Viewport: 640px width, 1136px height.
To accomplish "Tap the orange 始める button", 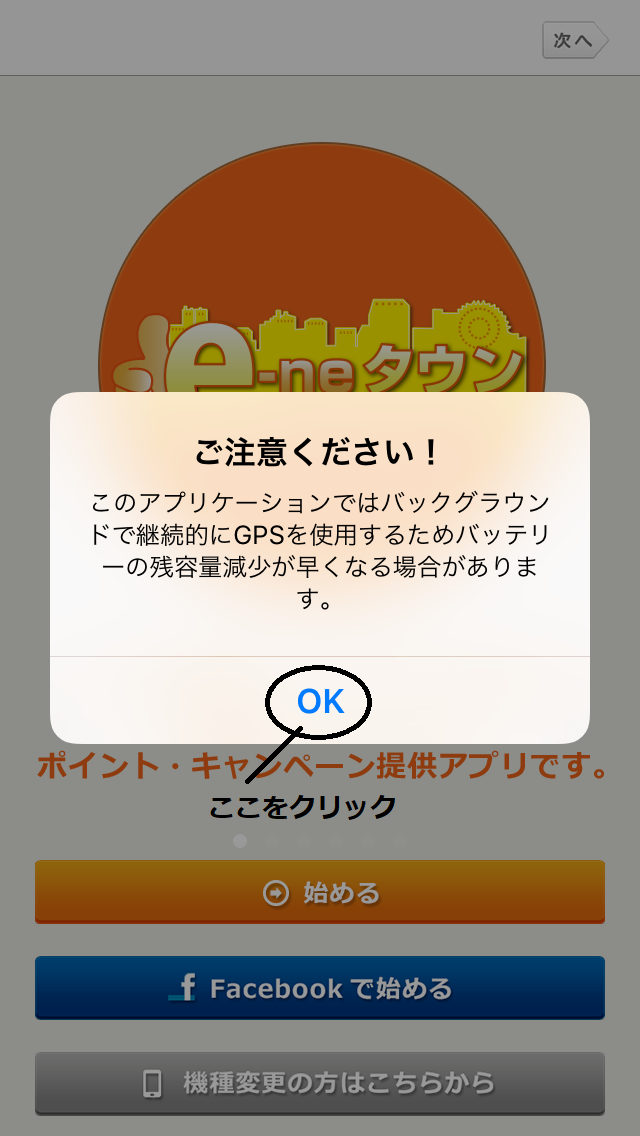I will (x=320, y=892).
